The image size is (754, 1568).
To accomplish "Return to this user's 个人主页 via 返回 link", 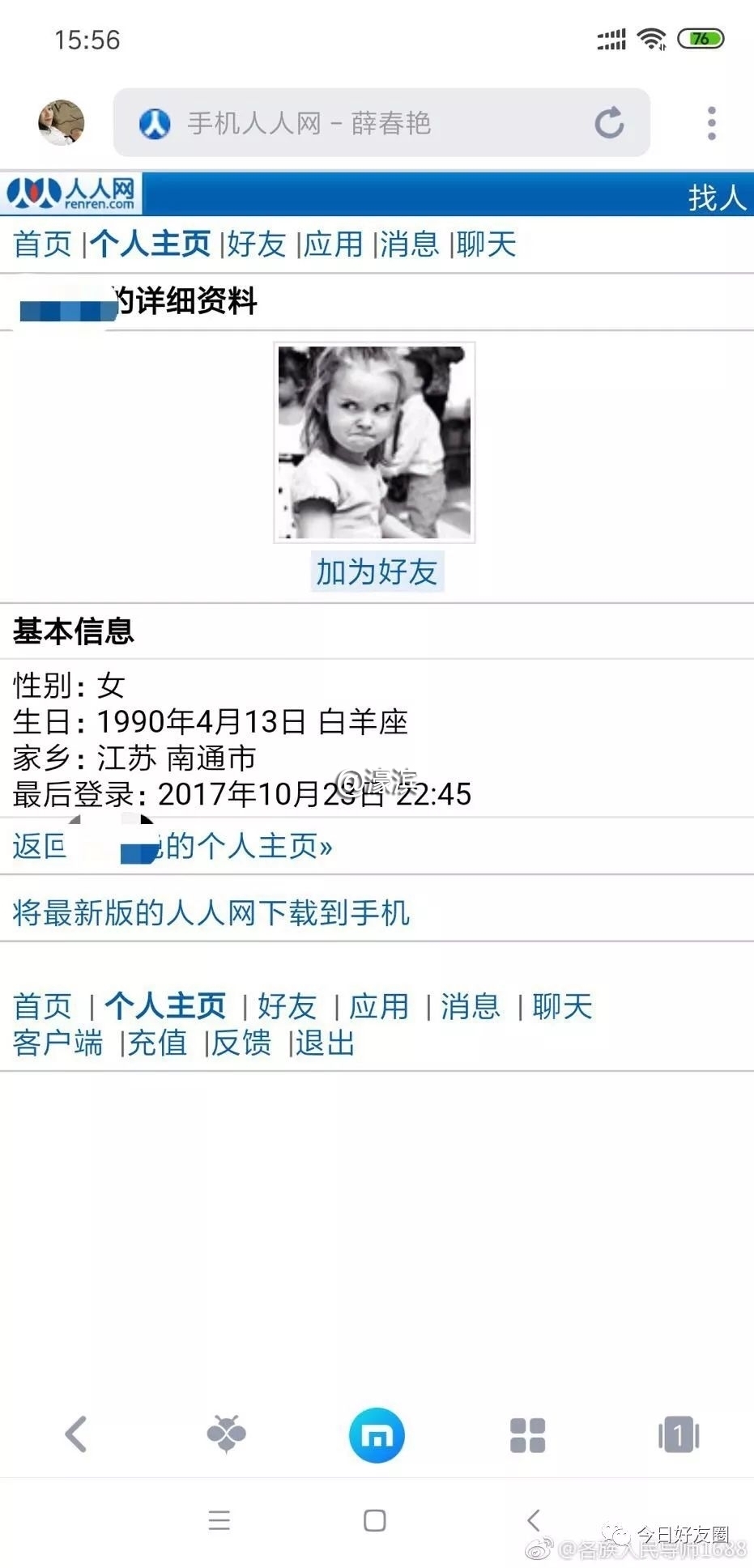I will point(173,846).
